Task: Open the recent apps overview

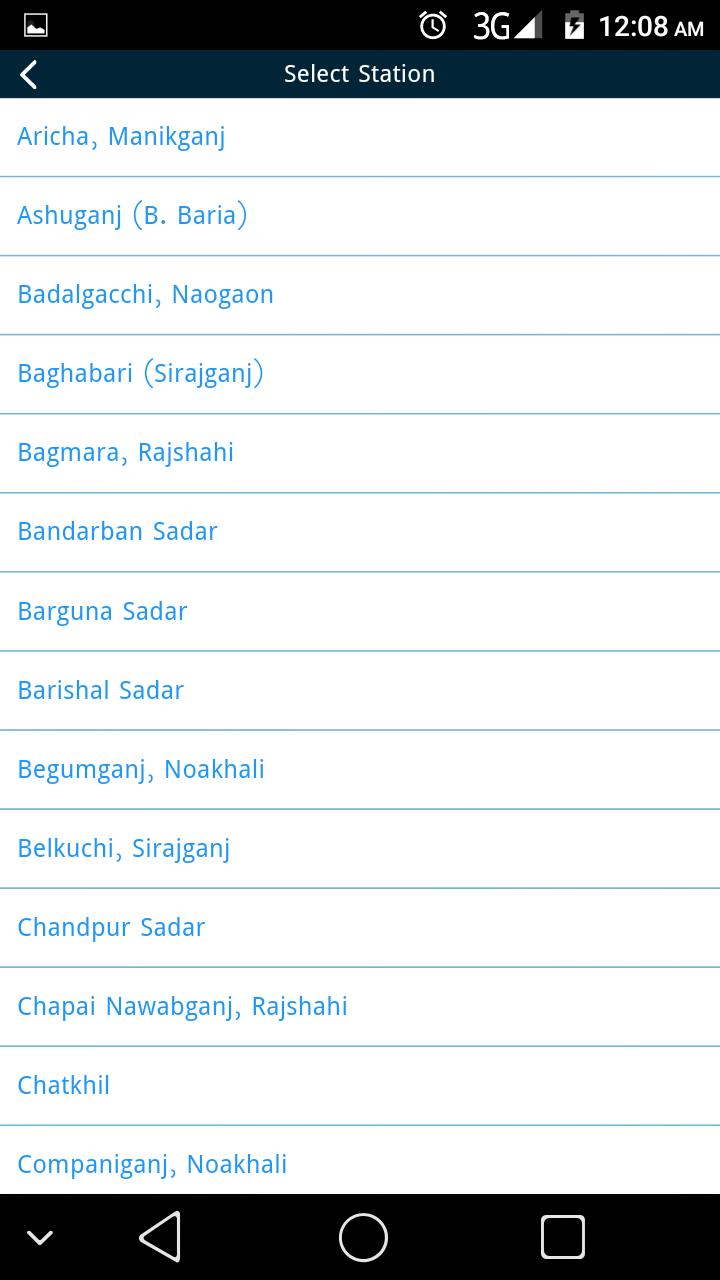Action: (x=563, y=1237)
